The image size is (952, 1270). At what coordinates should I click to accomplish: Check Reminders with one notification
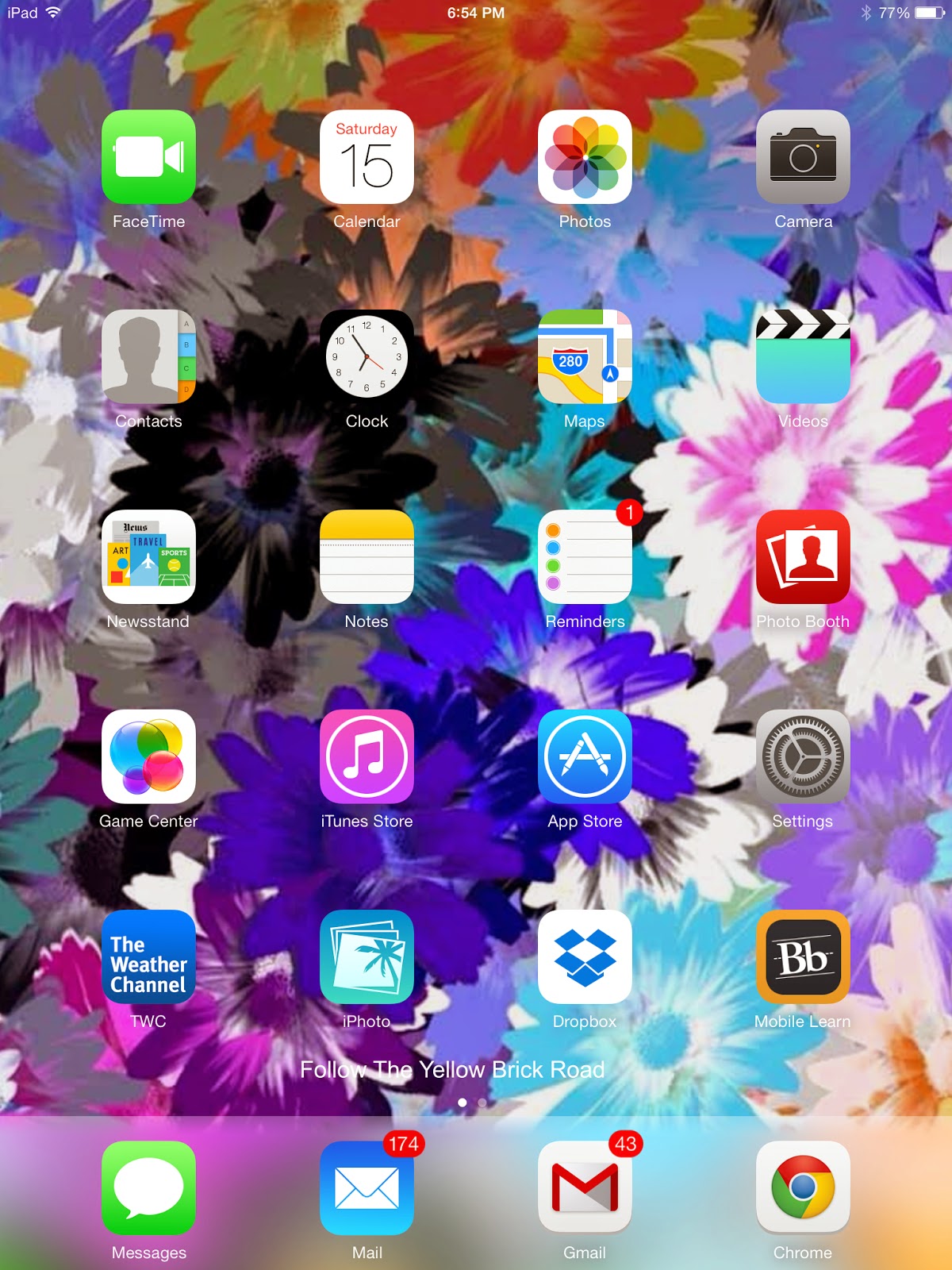(x=585, y=557)
